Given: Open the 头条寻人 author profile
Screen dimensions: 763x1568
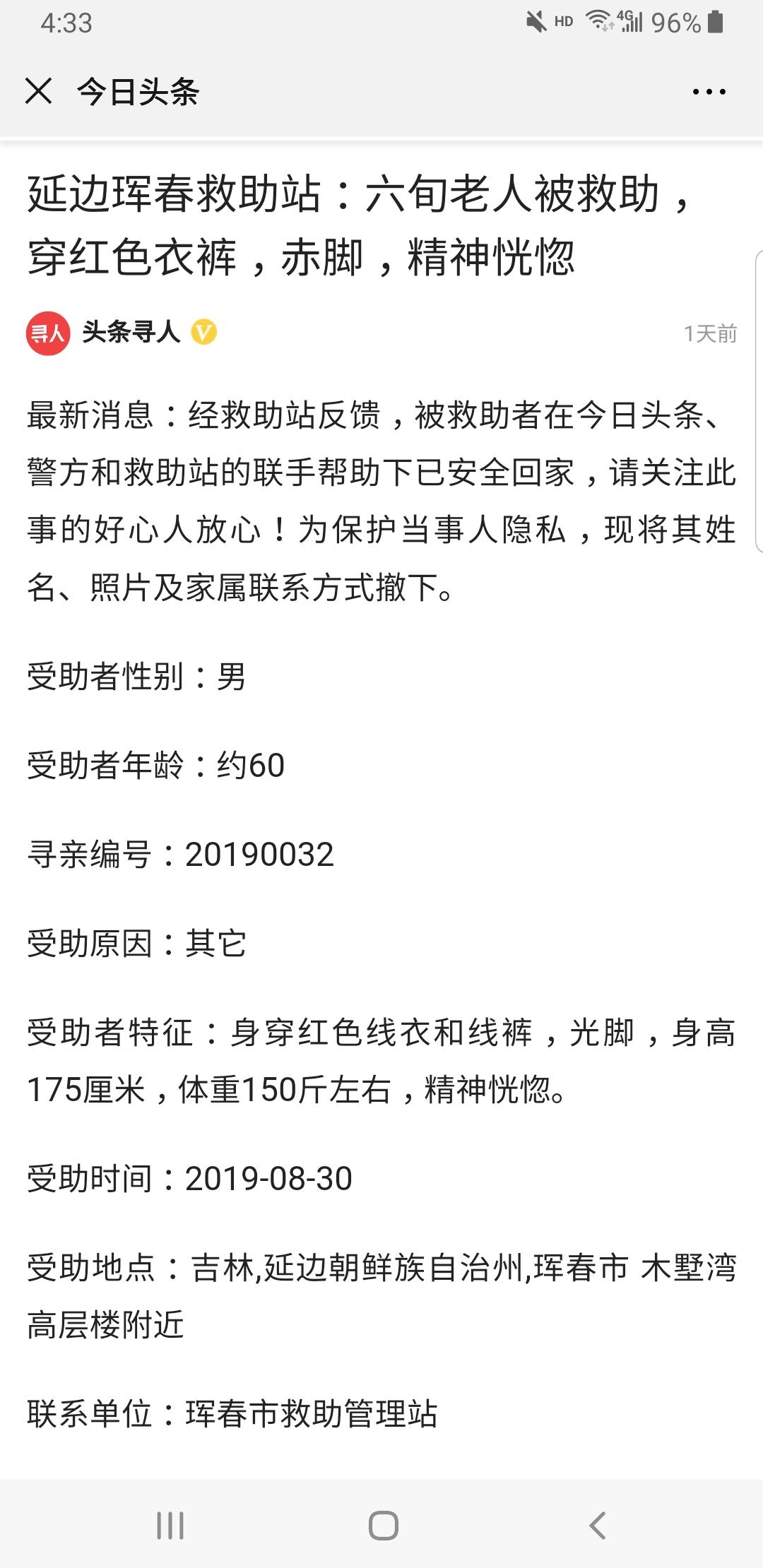Looking at the screenshot, I should coord(131,332).
